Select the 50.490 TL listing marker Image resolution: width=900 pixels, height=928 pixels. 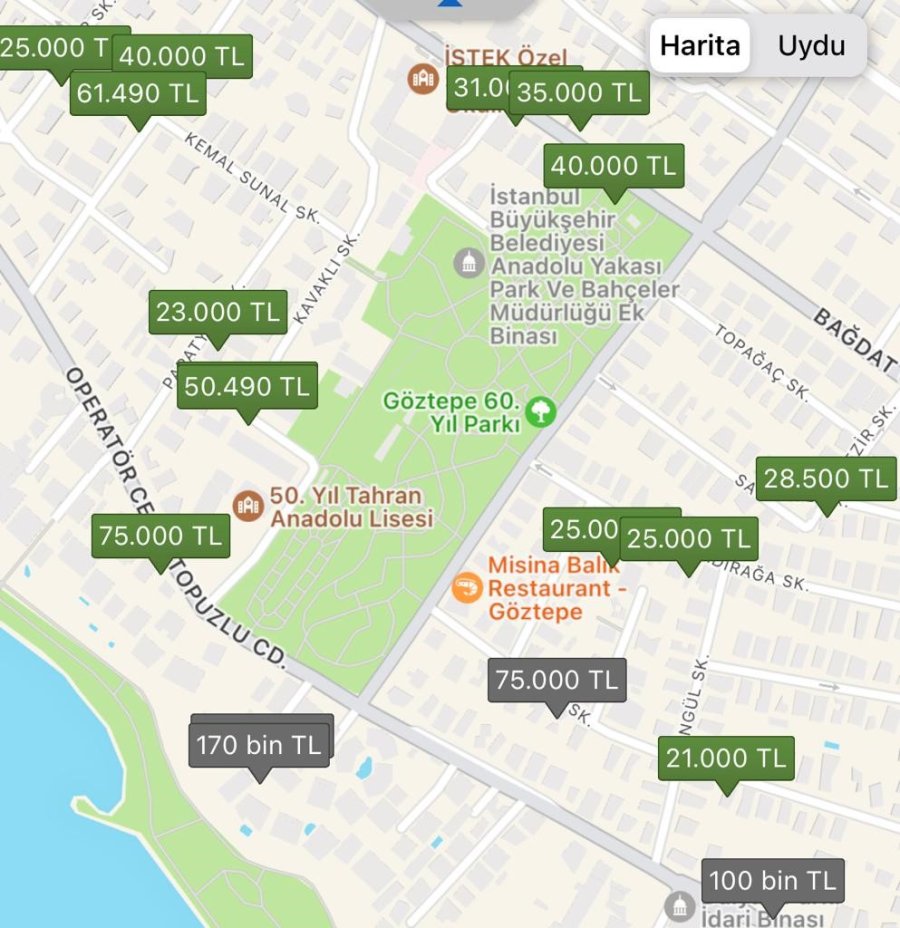coord(247,387)
